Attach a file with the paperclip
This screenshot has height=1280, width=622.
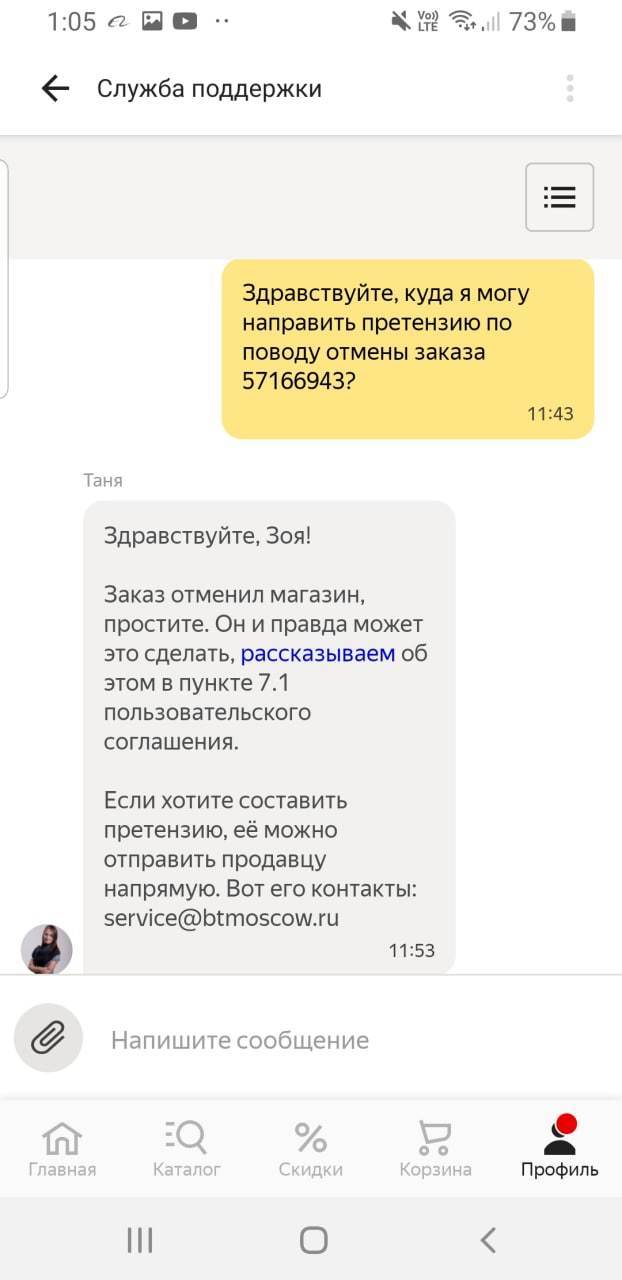coord(48,1039)
